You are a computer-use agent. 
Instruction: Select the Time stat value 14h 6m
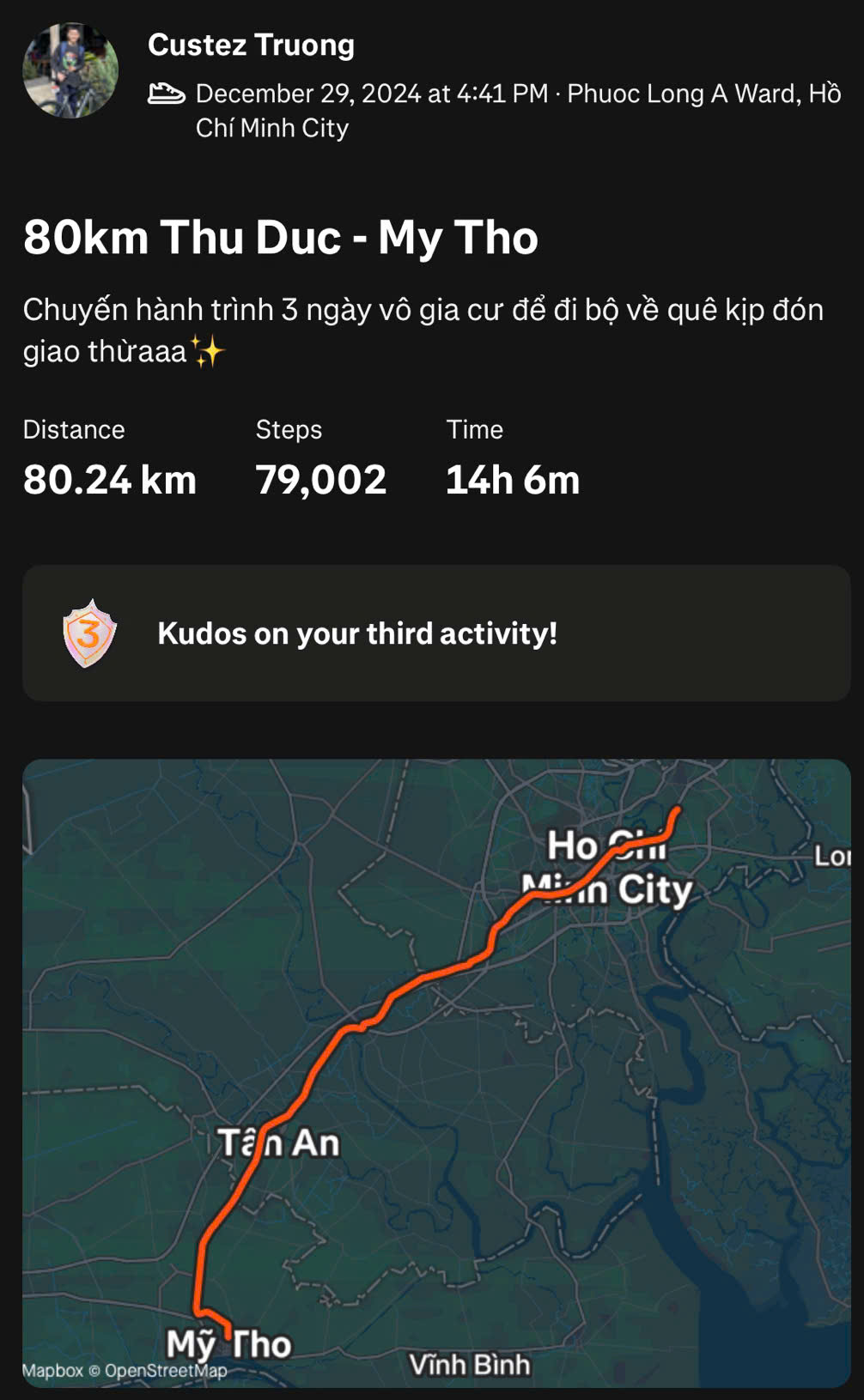coord(513,480)
